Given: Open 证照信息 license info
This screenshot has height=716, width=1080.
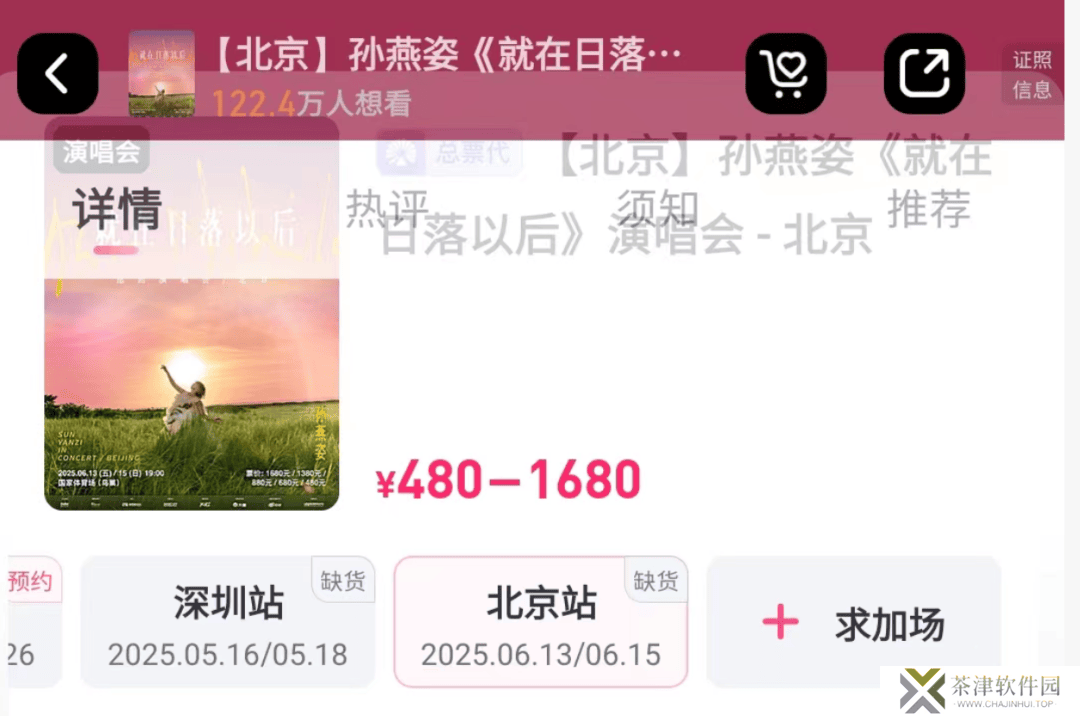Looking at the screenshot, I should [1032, 75].
